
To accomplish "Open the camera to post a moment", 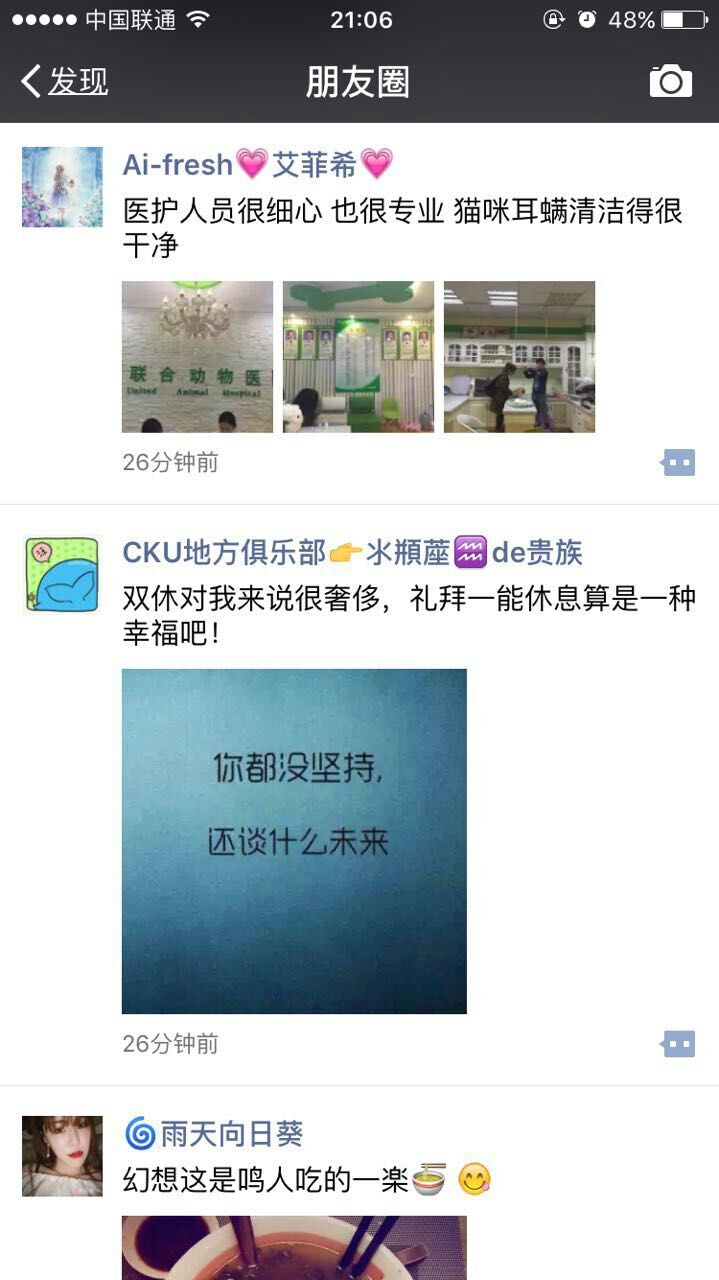I will point(670,81).
